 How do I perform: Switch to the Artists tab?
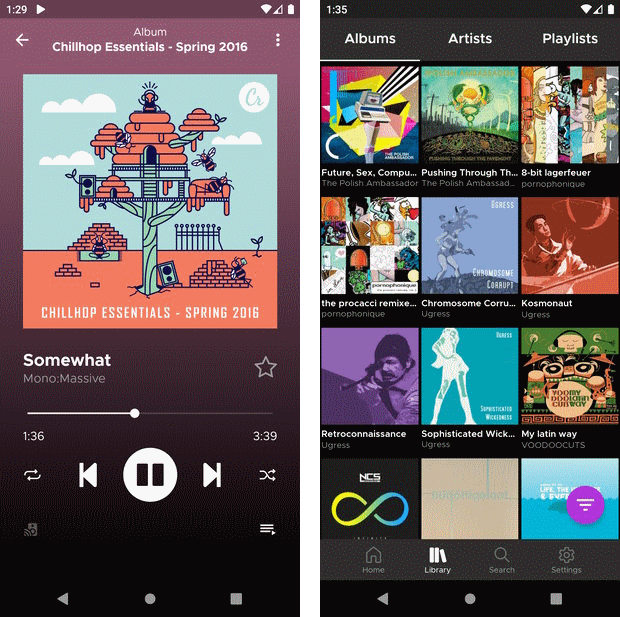pyautogui.click(x=470, y=39)
